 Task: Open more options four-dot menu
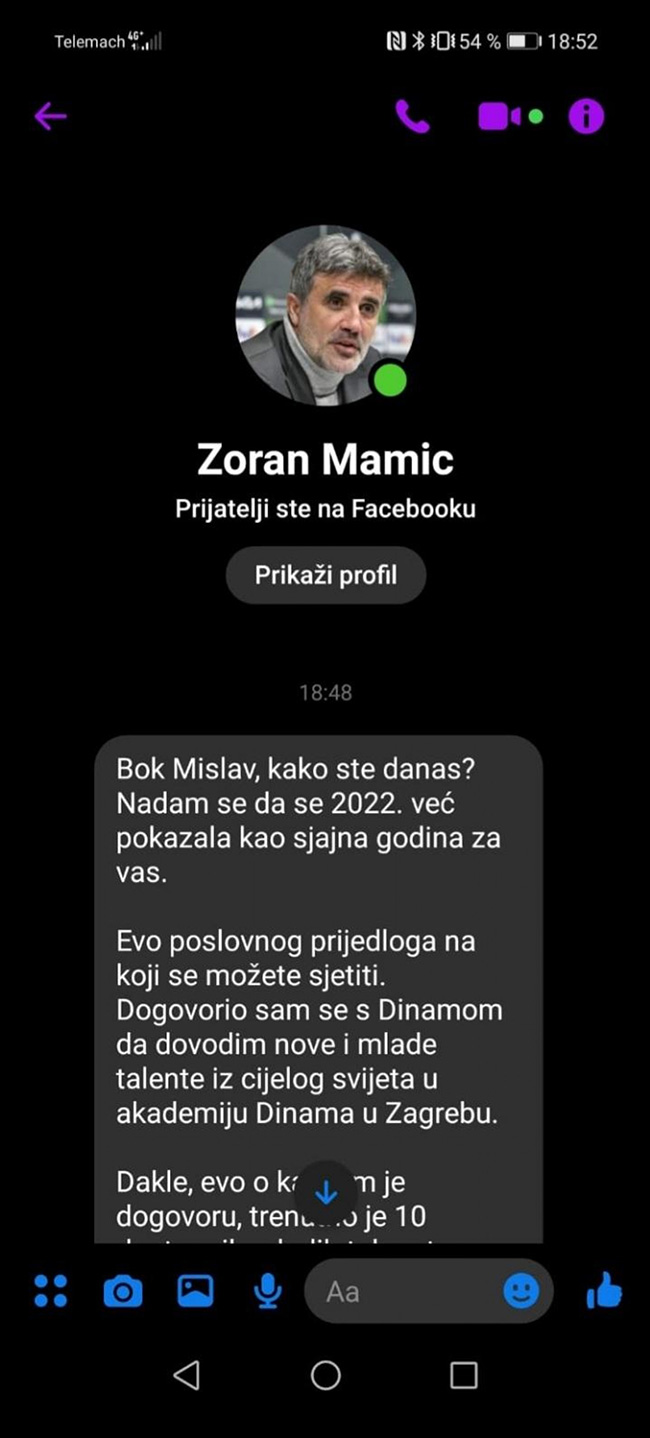[x=50, y=1291]
